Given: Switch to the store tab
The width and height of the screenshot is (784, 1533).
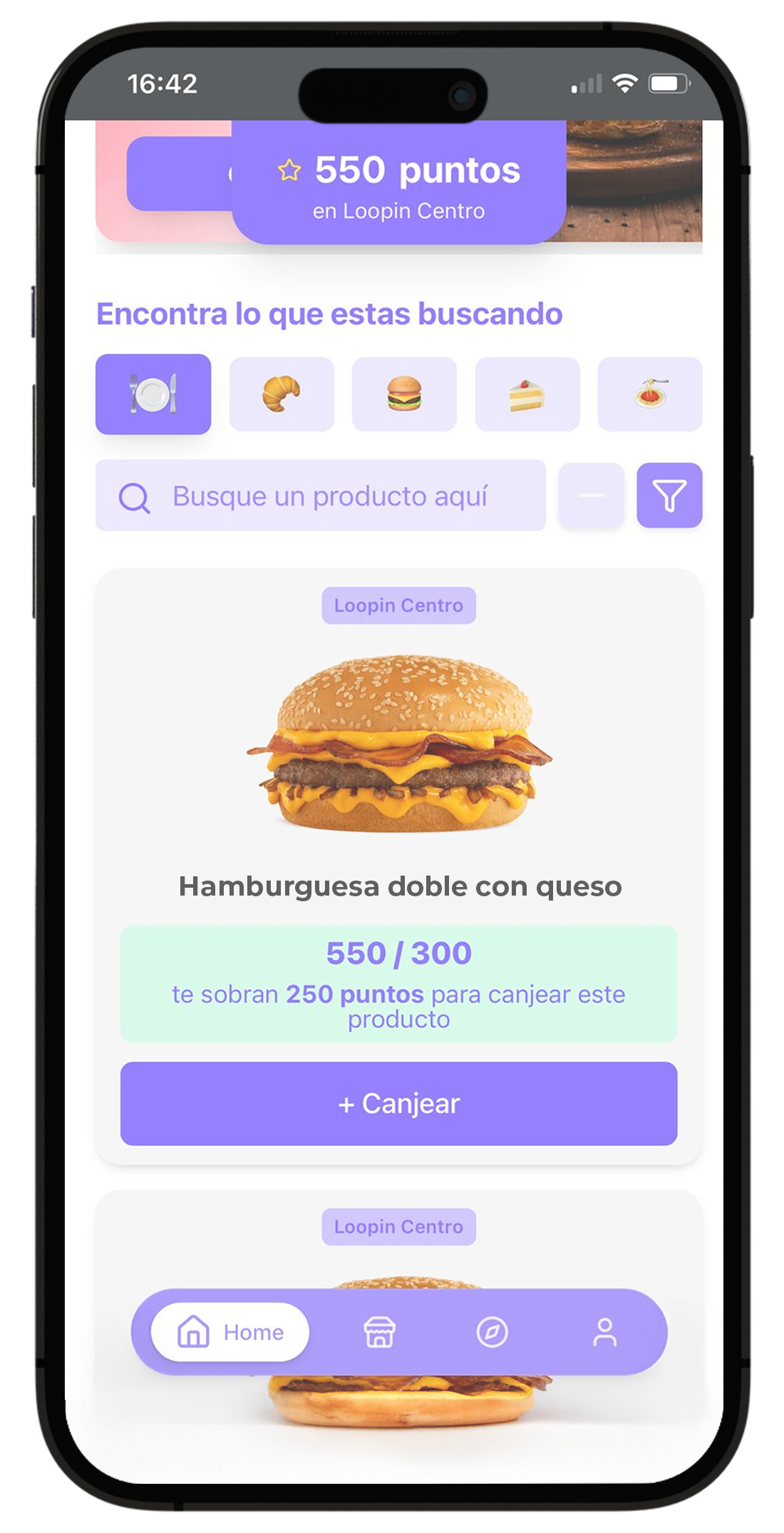Looking at the screenshot, I should coord(379,1332).
